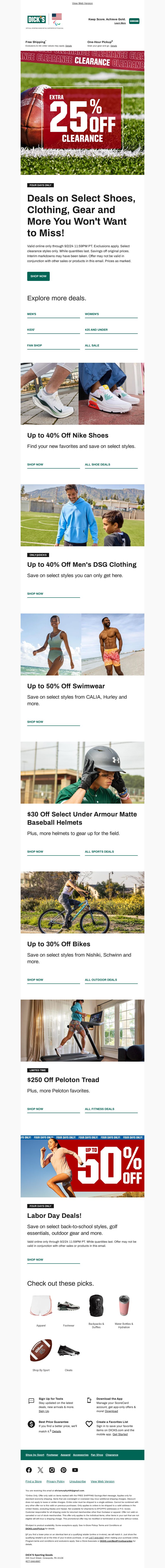Open ALL SPORTS DEALS link

99,852
